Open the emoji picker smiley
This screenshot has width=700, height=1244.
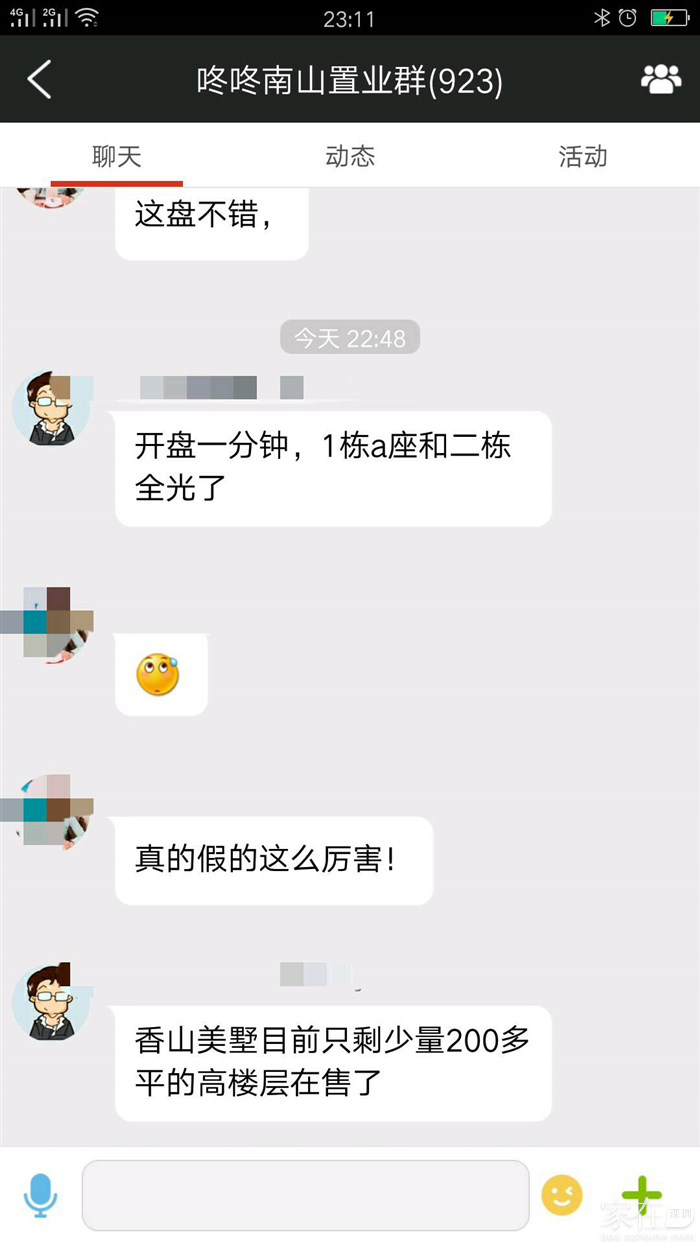pyautogui.click(x=561, y=1194)
